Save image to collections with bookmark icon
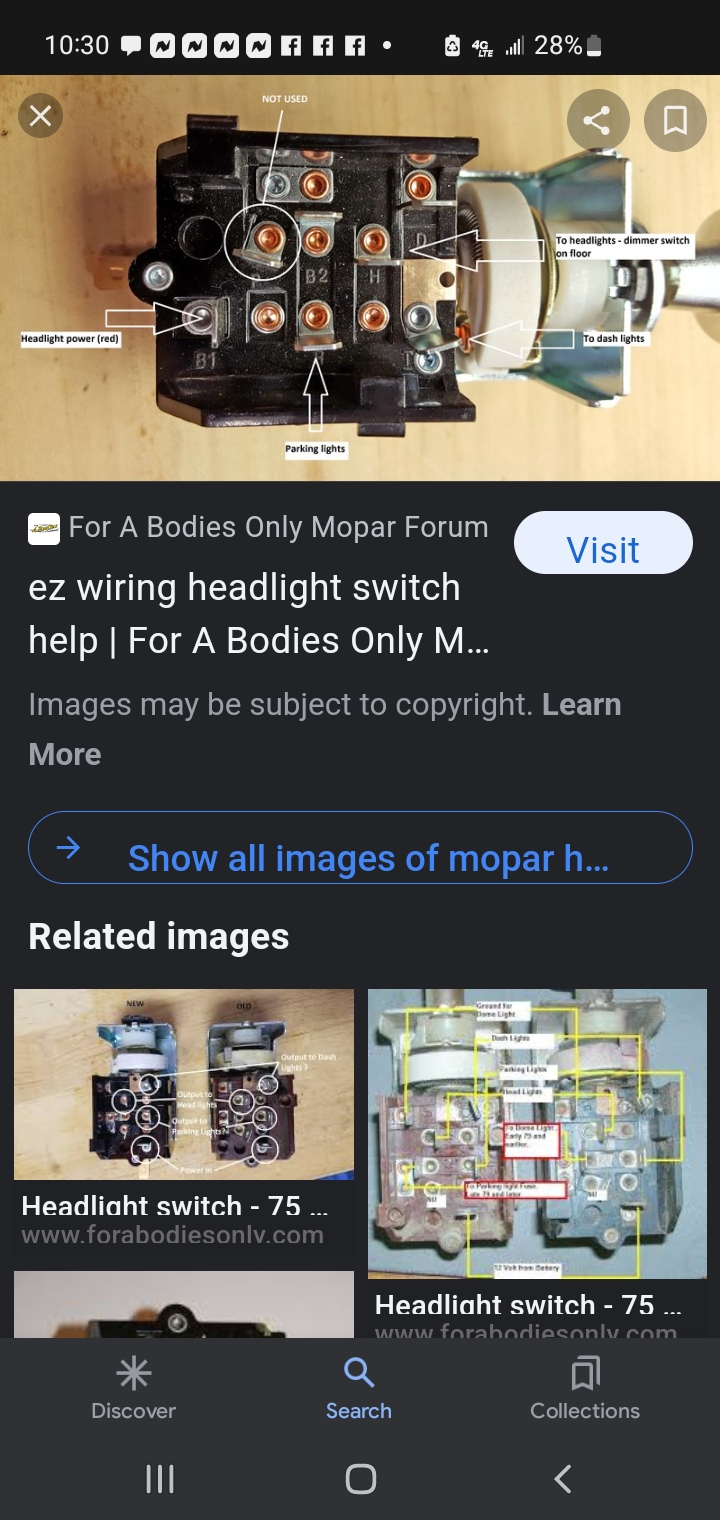Image resolution: width=720 pixels, height=1520 pixels. click(675, 121)
